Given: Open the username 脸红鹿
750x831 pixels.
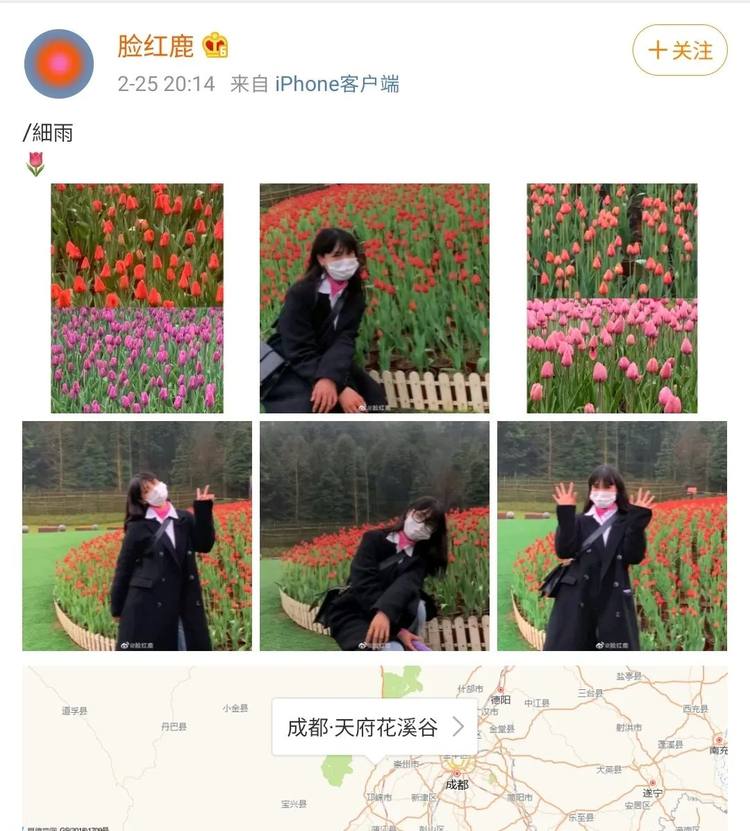Looking at the screenshot, I should (158, 46).
